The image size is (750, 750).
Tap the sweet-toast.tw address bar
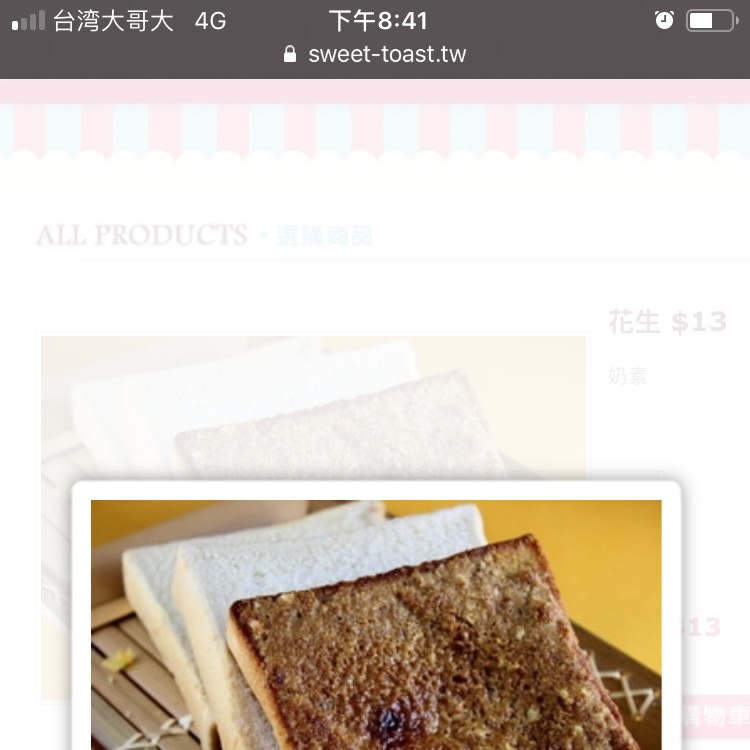coord(375,54)
